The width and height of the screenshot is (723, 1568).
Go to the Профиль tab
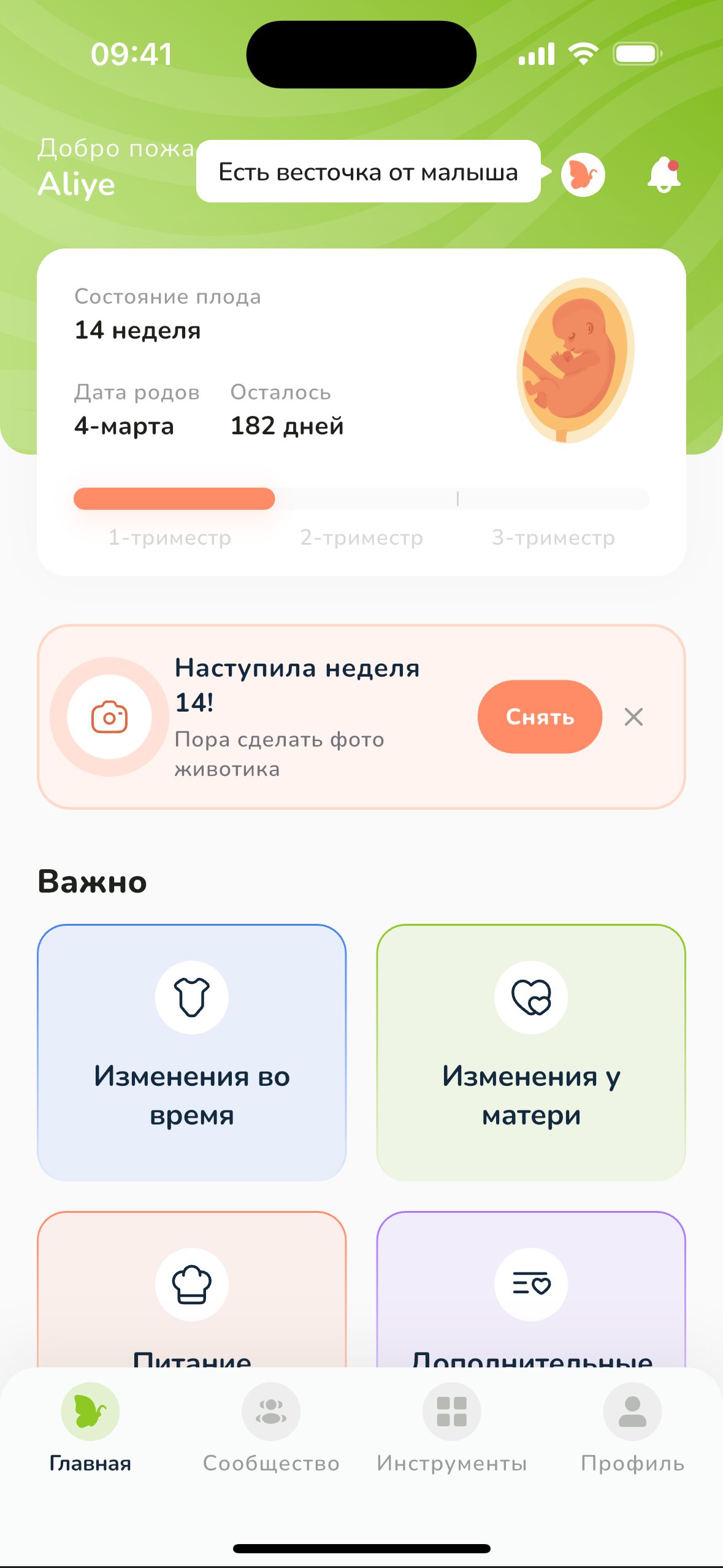[632, 1428]
